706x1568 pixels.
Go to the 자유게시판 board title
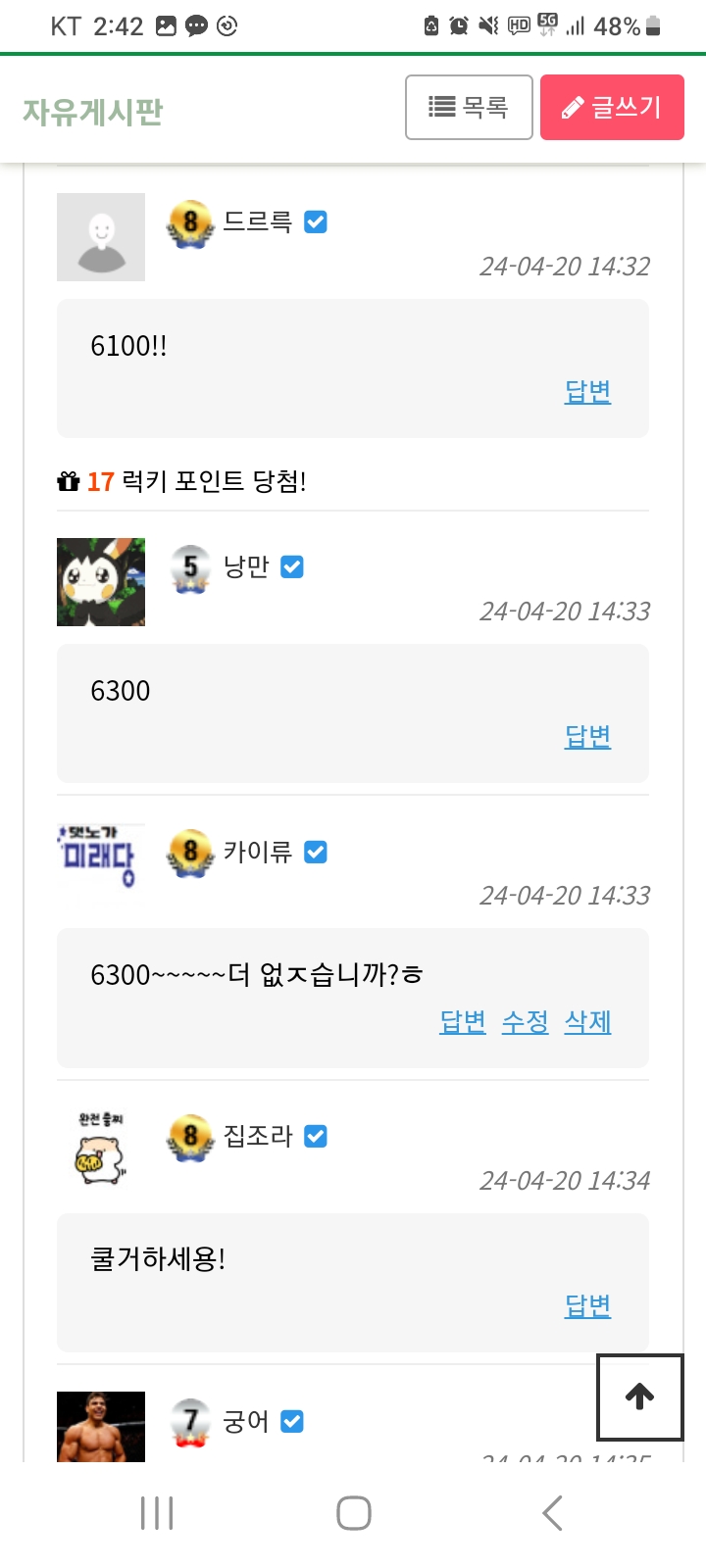[x=93, y=112]
